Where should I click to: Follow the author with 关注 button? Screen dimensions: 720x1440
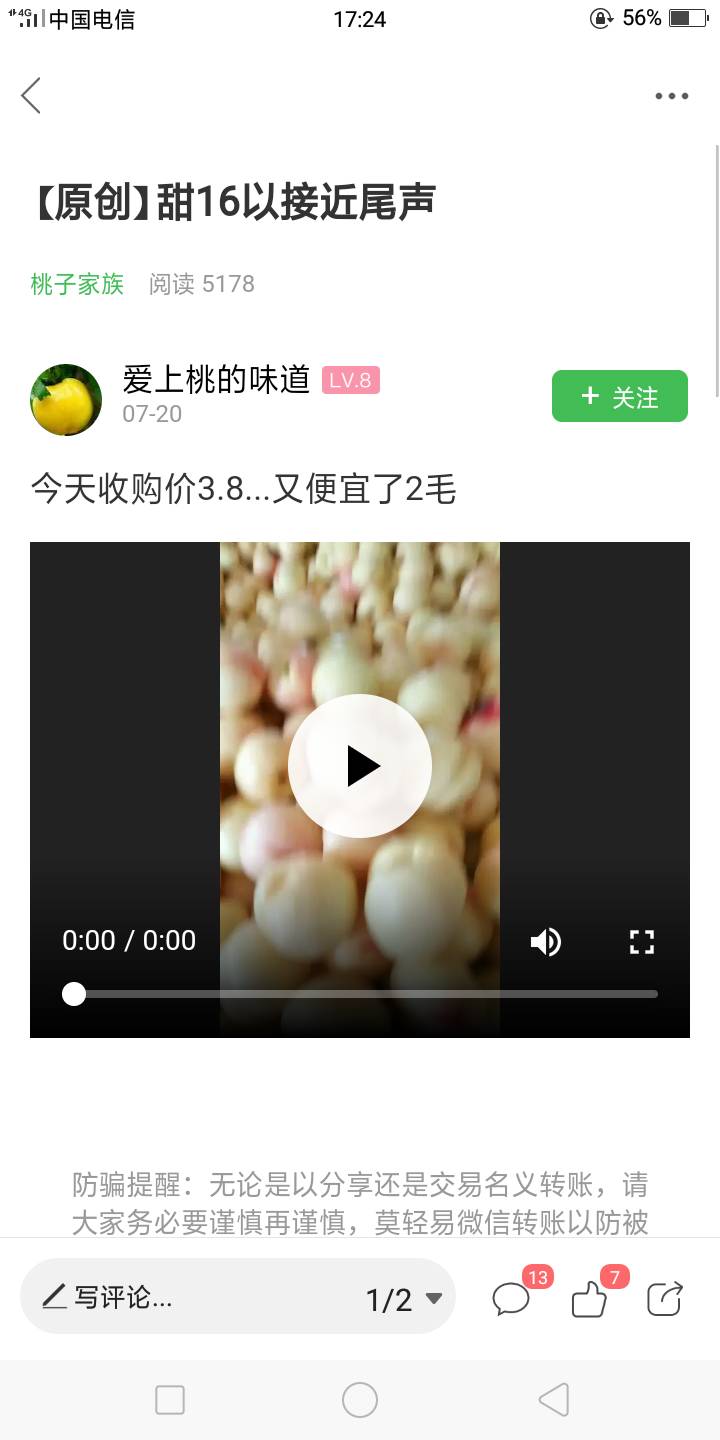pyautogui.click(x=619, y=397)
